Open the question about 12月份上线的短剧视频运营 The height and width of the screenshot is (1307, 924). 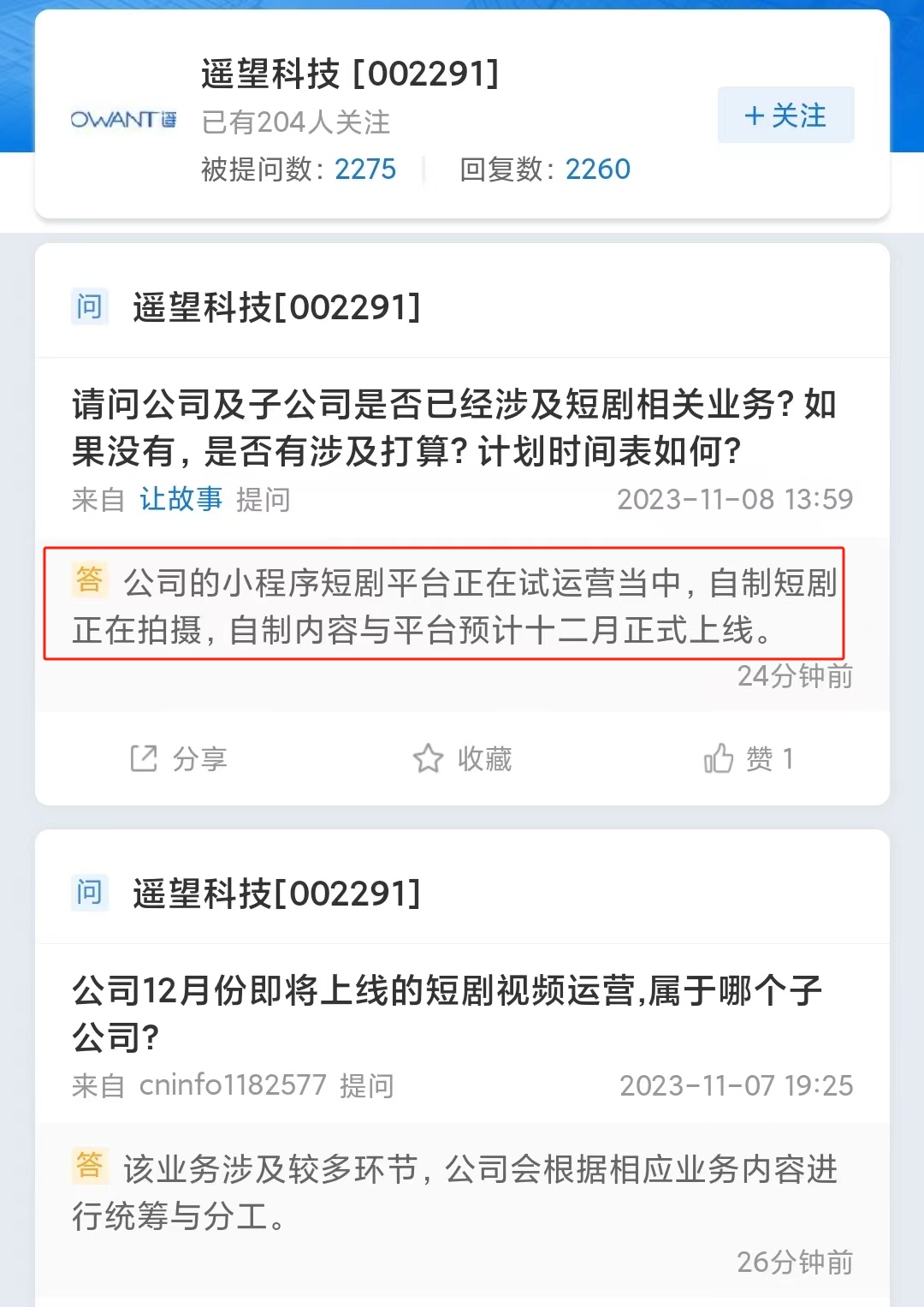point(447,1013)
